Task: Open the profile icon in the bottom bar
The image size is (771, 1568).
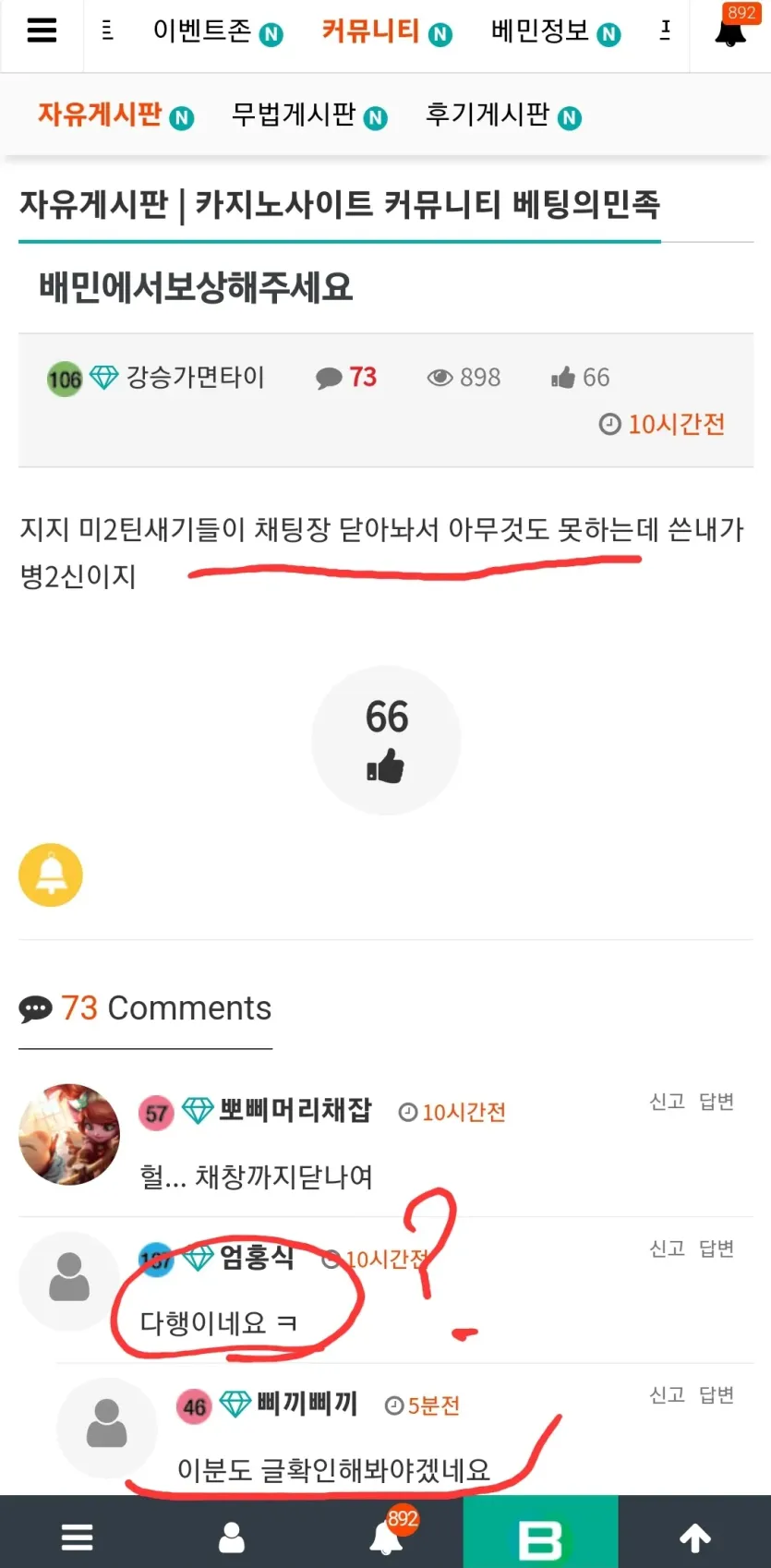Action: click(x=231, y=1537)
